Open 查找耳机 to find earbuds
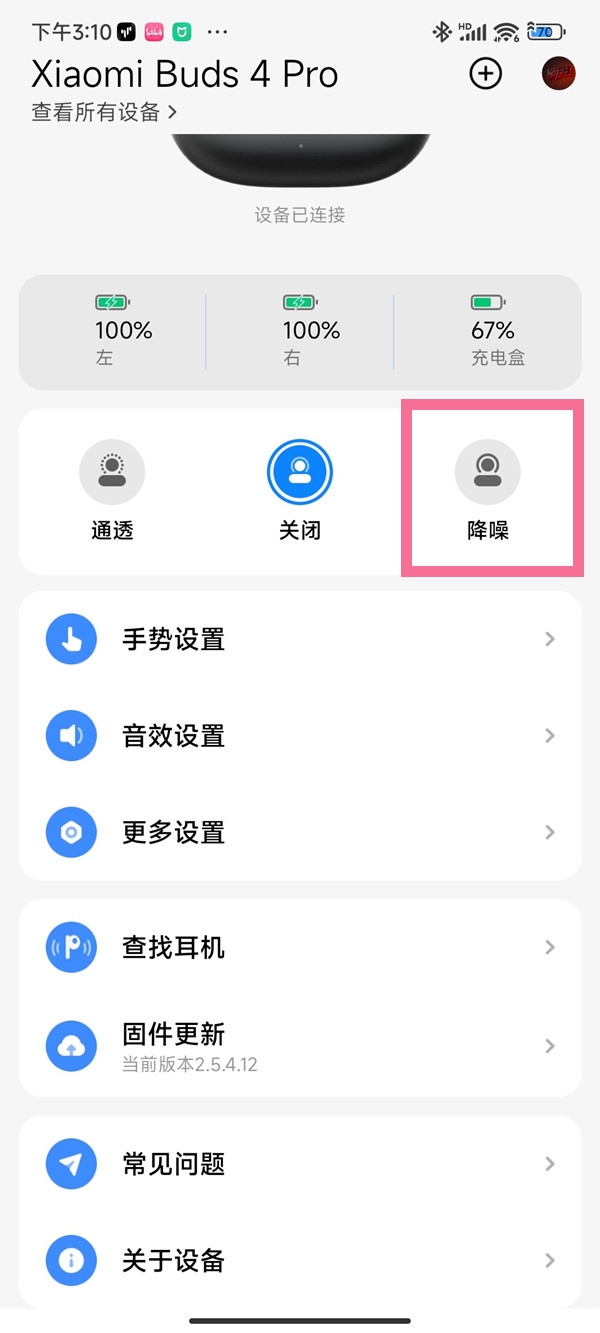Image resolution: width=600 pixels, height=1333 pixels. pos(300,947)
